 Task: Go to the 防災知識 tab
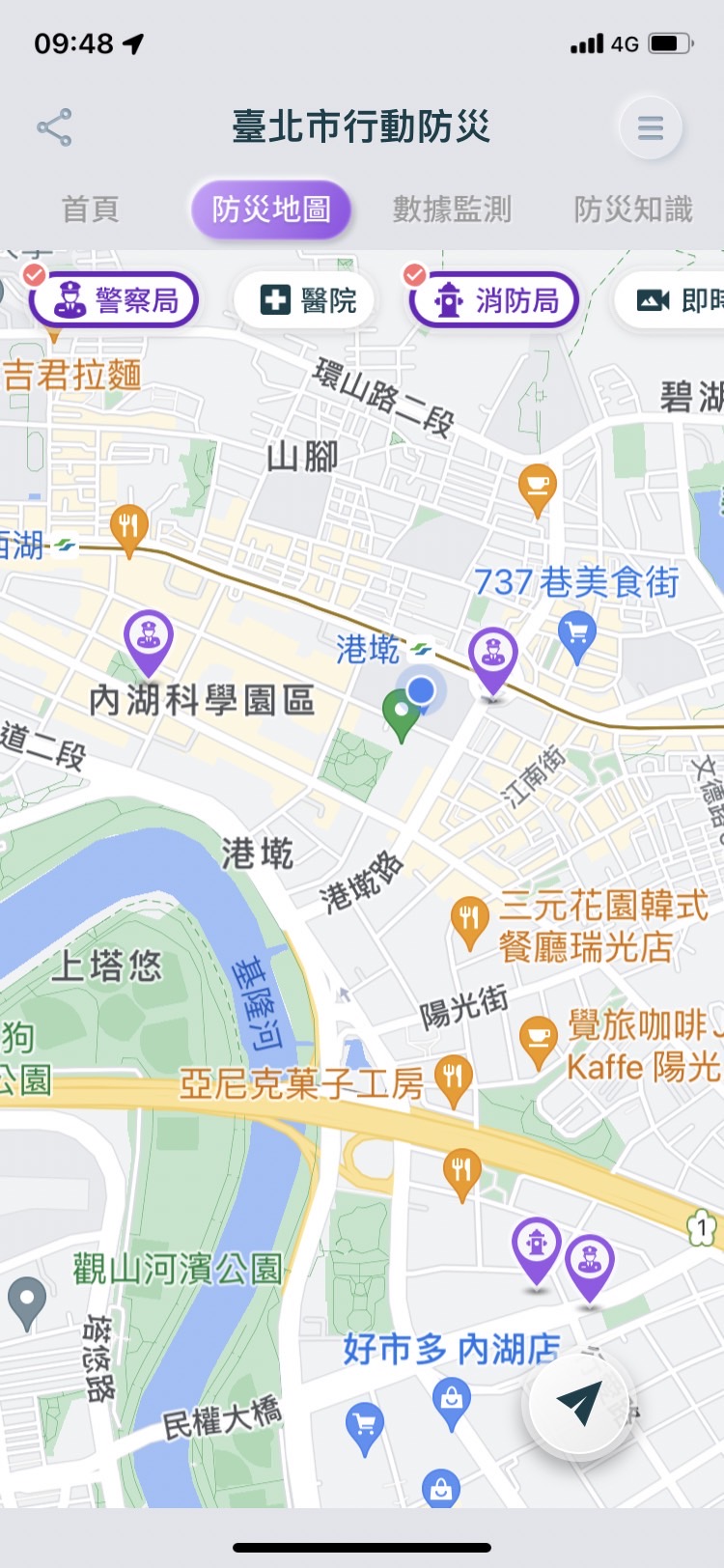(633, 210)
